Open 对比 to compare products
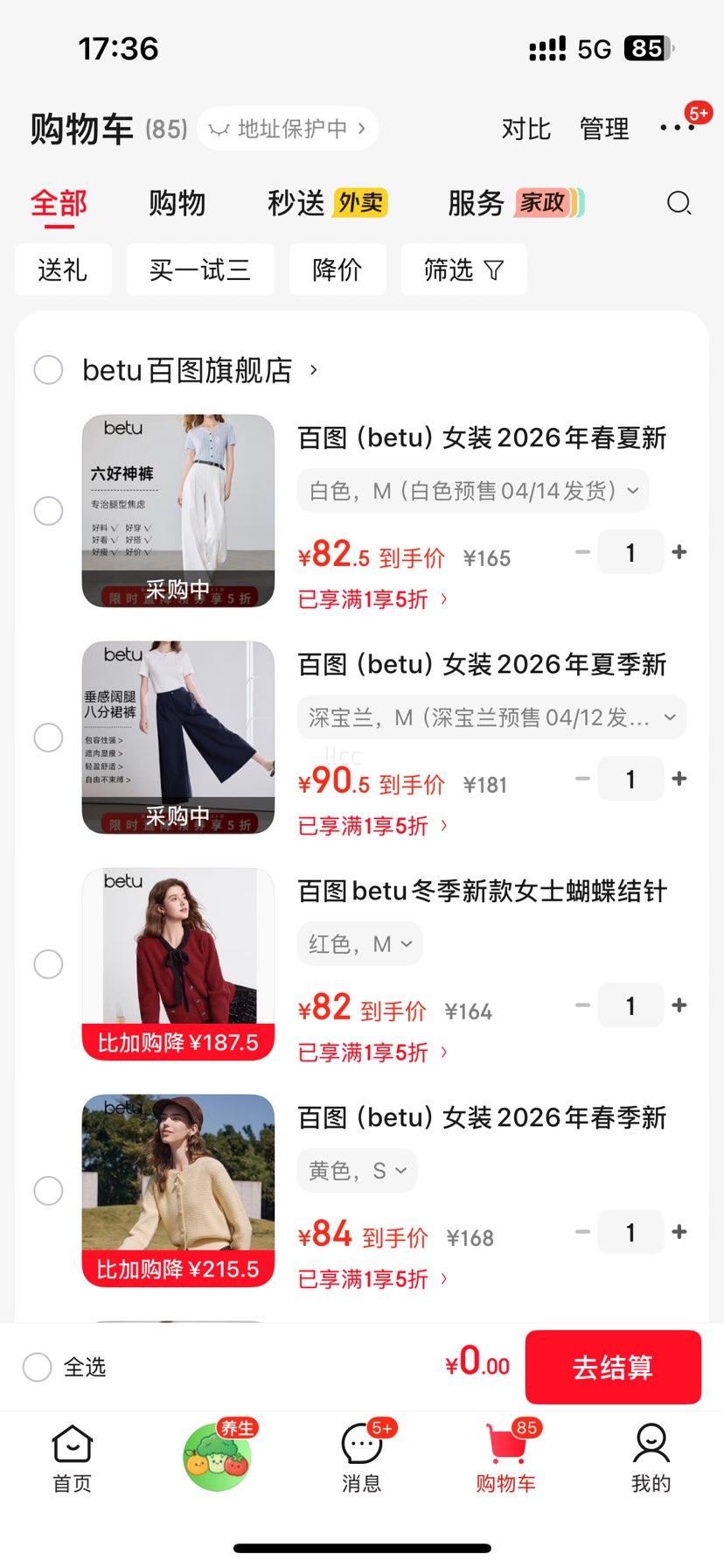Image resolution: width=724 pixels, height=1568 pixels. point(526,129)
